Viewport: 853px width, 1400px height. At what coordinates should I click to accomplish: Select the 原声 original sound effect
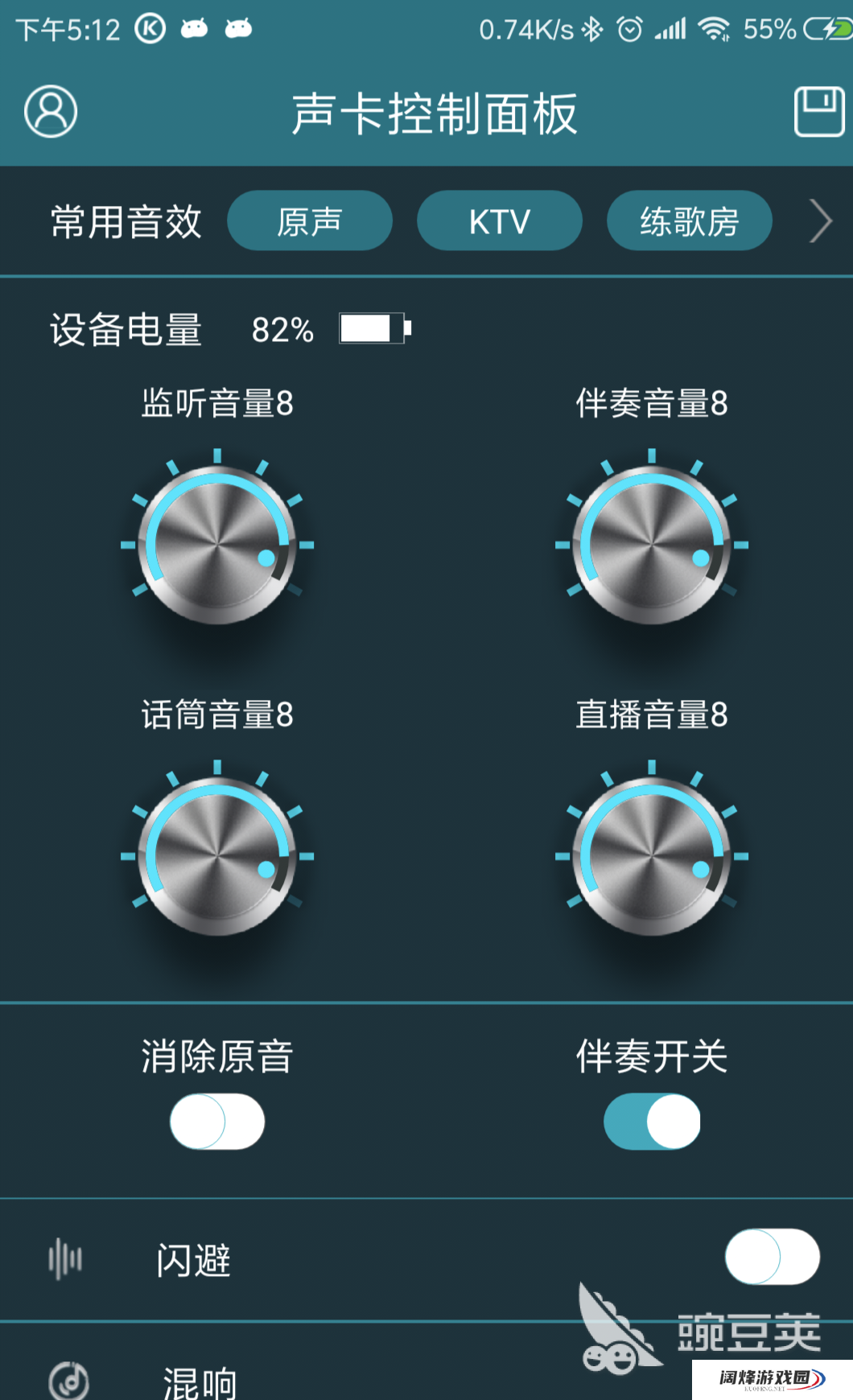[311, 220]
